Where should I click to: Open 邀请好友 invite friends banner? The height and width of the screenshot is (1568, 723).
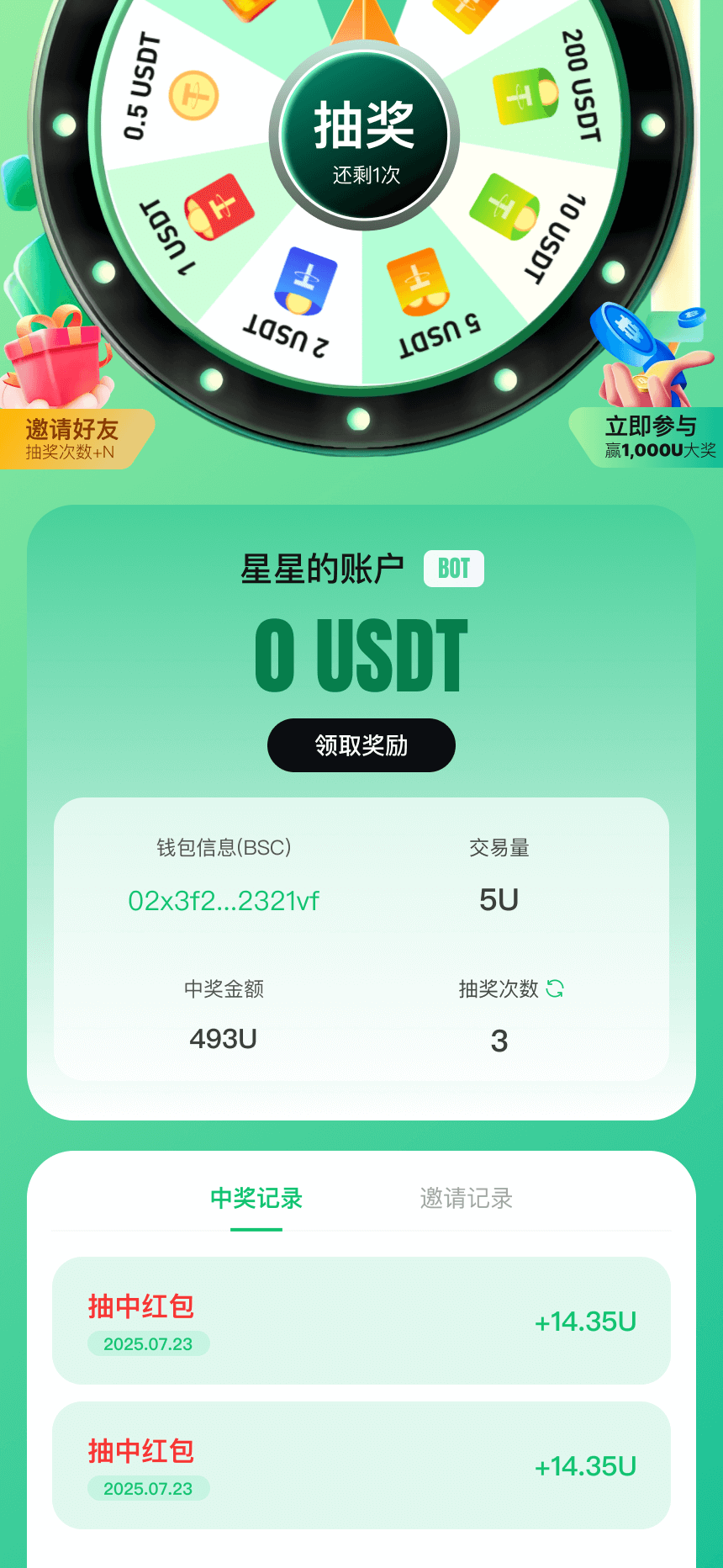[x=73, y=438]
